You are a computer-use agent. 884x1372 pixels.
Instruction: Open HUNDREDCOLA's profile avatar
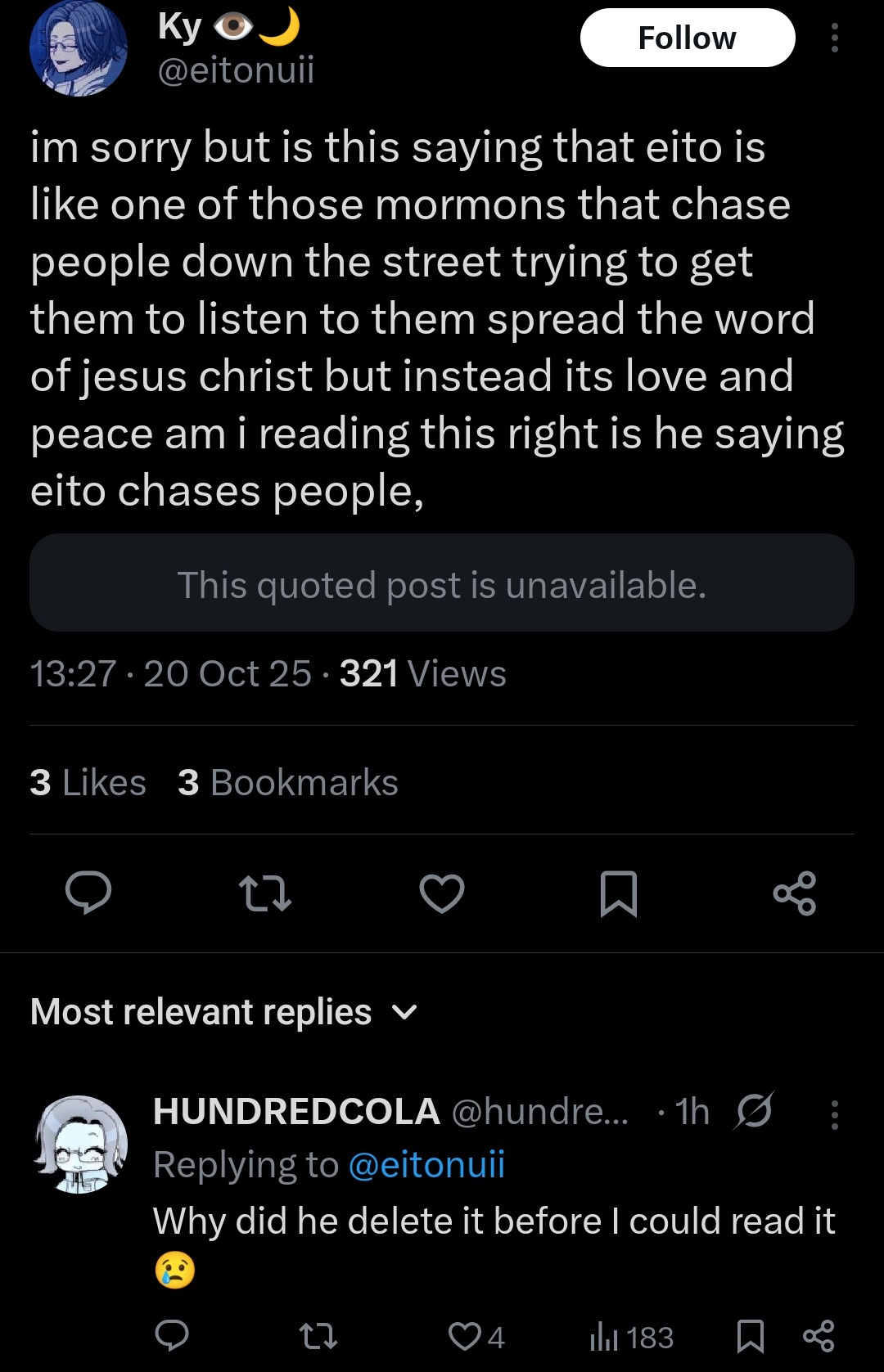coord(80,1145)
